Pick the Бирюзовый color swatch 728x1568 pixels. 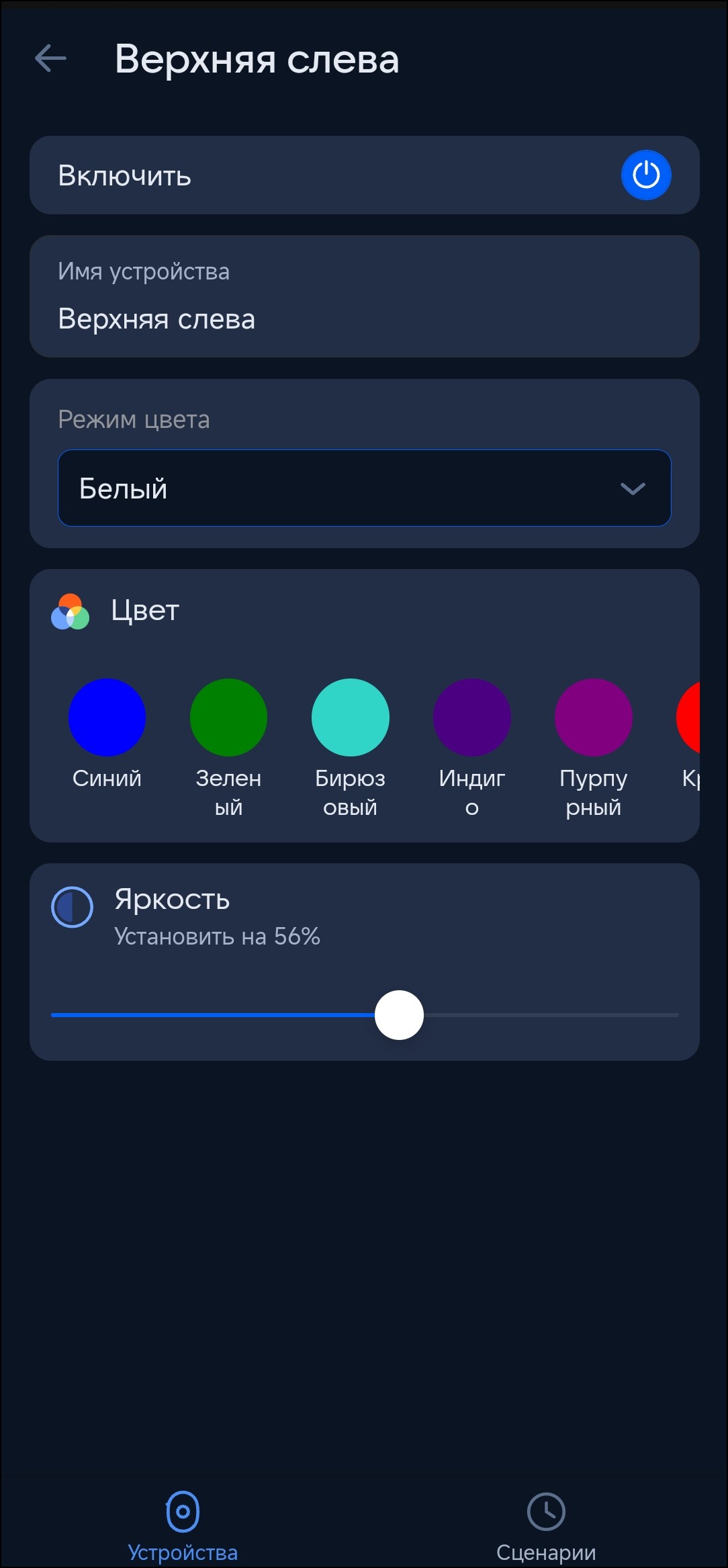351,717
